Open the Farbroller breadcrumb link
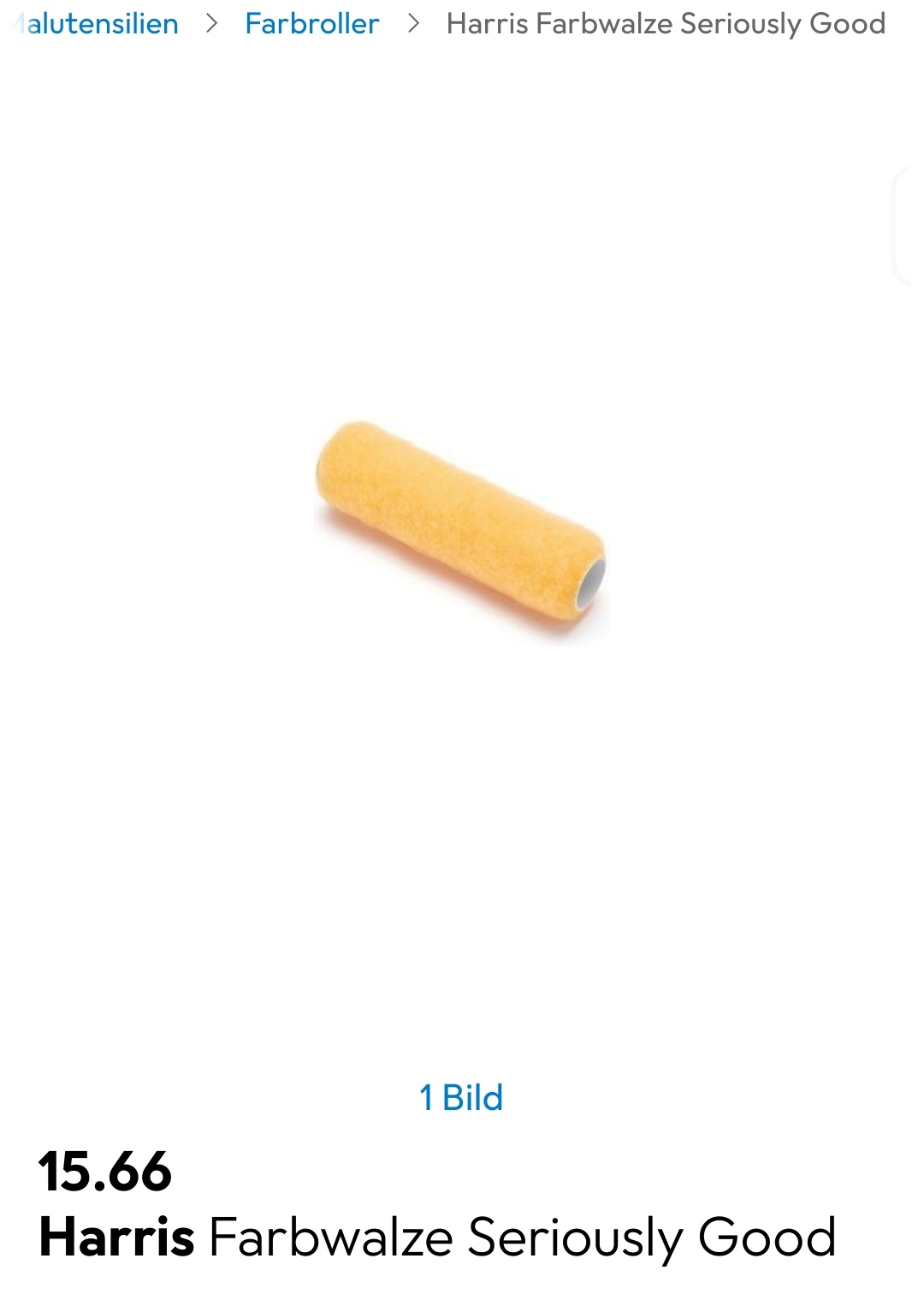The height and width of the screenshot is (1294, 924). coord(311,24)
